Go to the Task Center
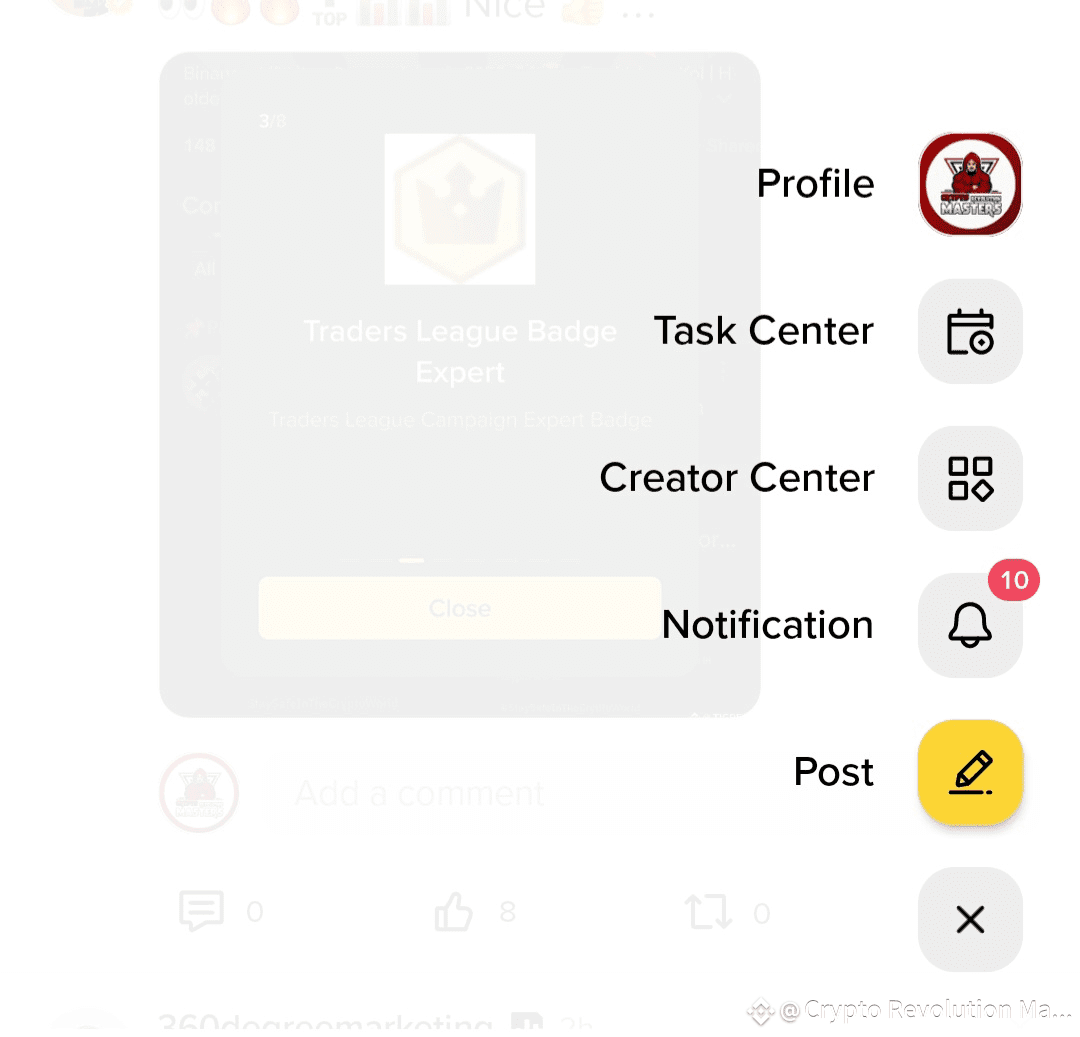The width and height of the screenshot is (1080, 1037). click(x=969, y=331)
